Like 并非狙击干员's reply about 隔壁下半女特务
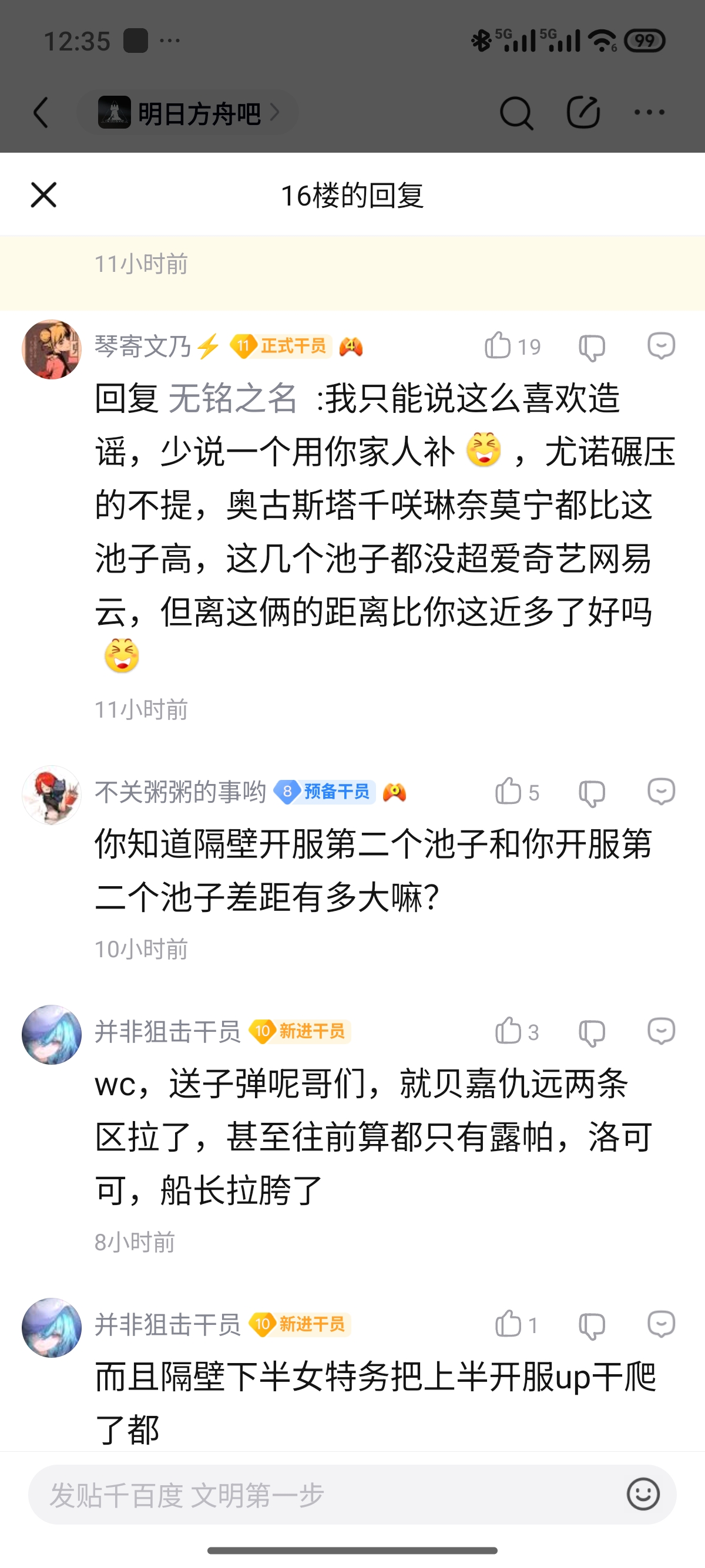705x1568 pixels. coord(508,1324)
